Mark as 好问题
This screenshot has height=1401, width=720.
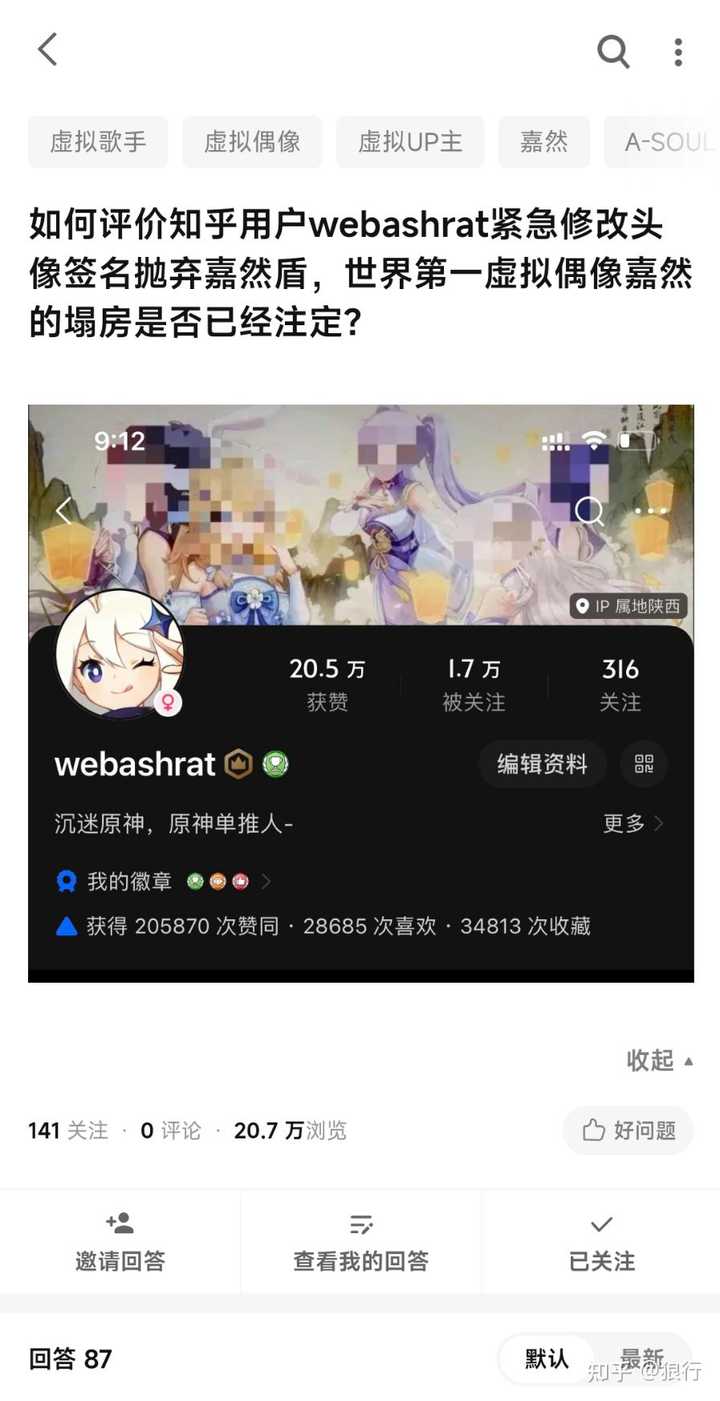point(628,1130)
